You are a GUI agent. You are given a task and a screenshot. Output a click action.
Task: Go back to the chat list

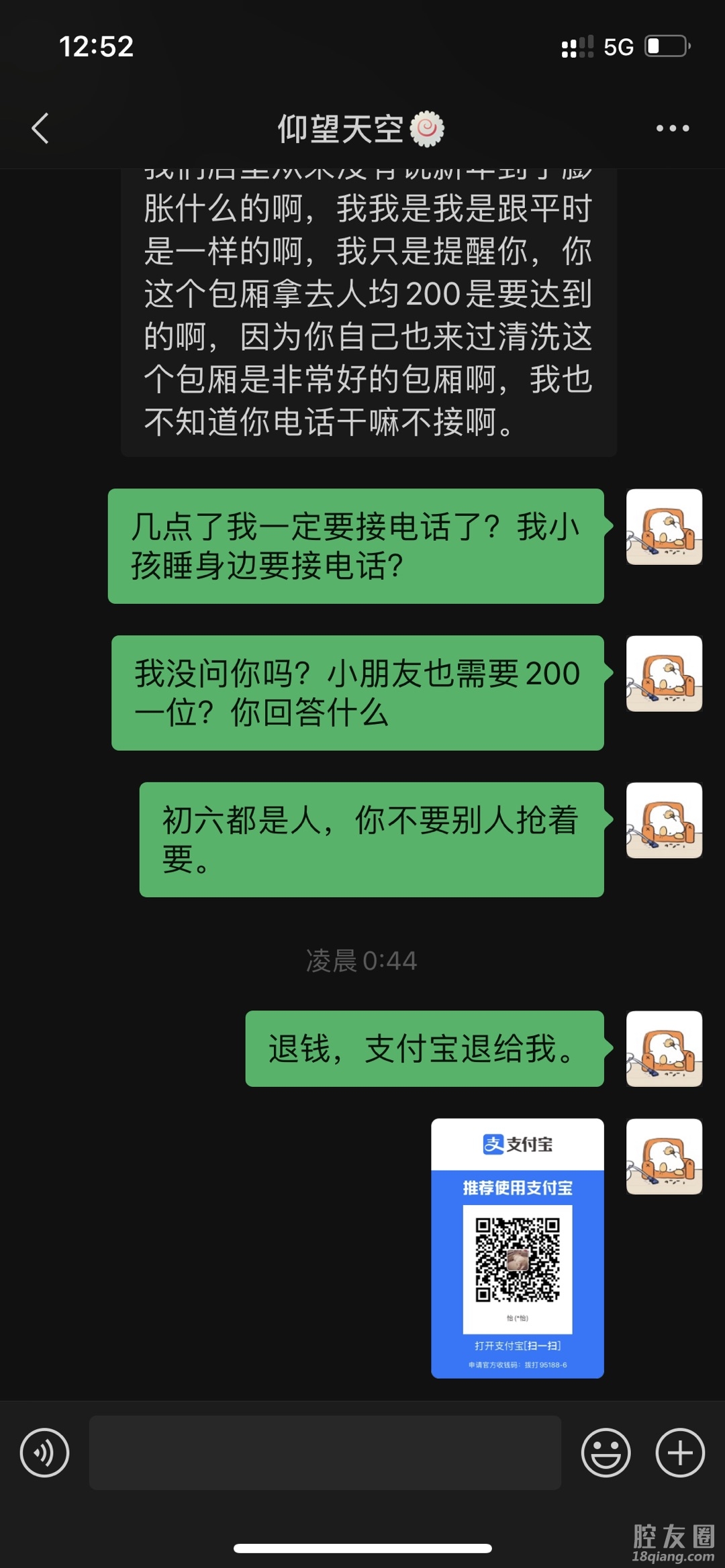(x=40, y=128)
